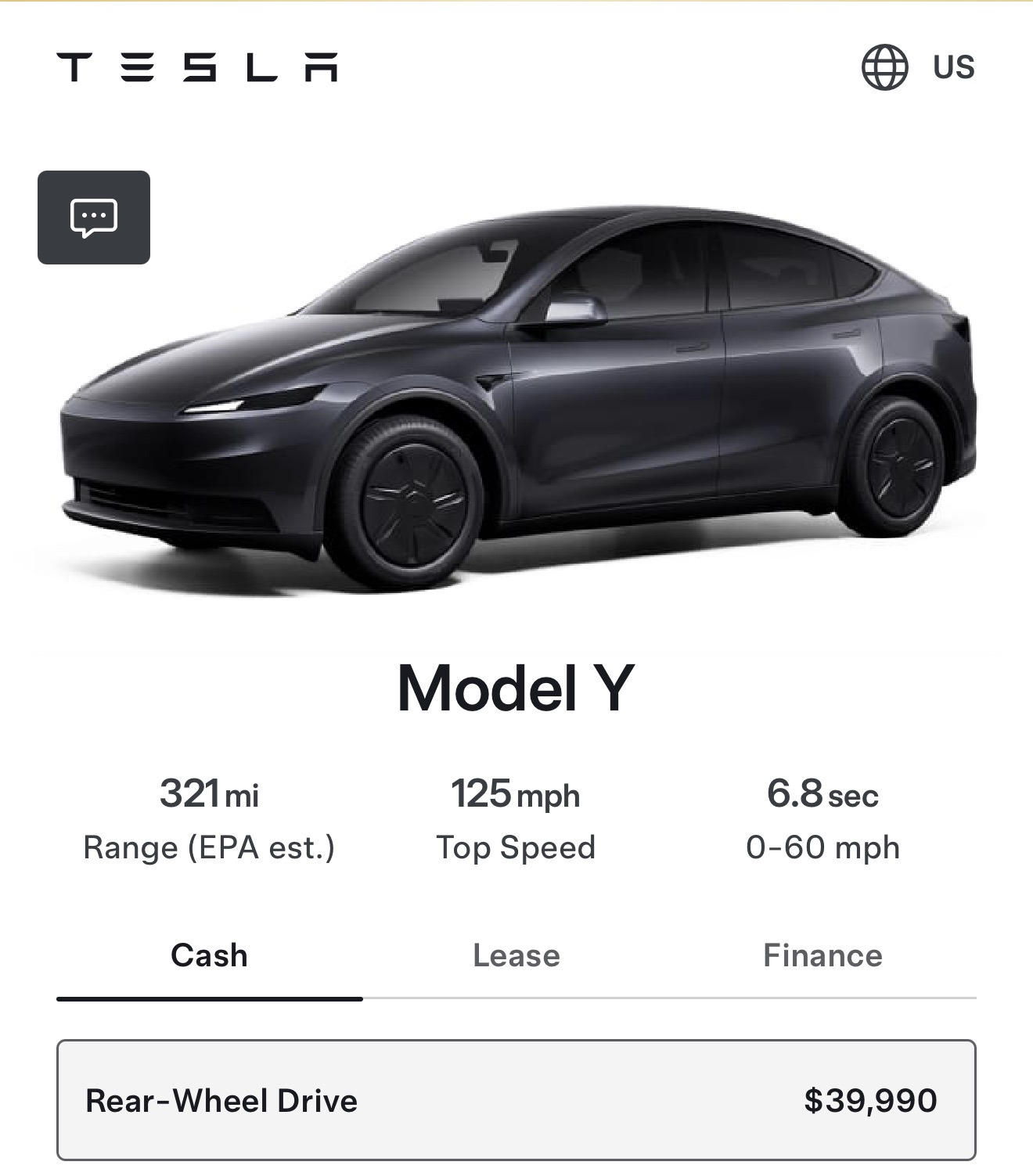Screen dimensions: 1033x1176
Task: Switch to the Lease tab
Action: [516, 956]
